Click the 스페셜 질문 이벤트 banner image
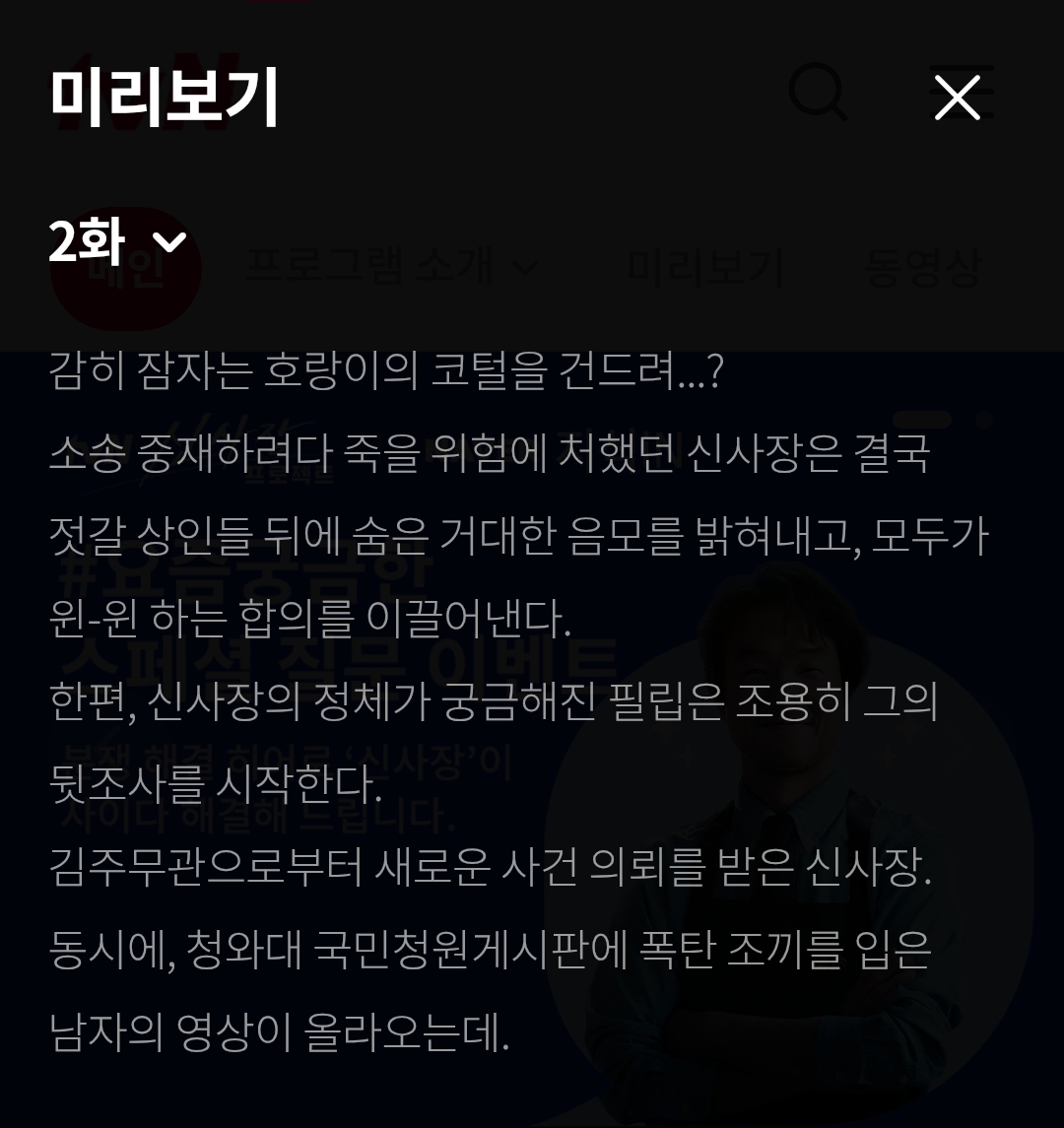 click(x=532, y=690)
